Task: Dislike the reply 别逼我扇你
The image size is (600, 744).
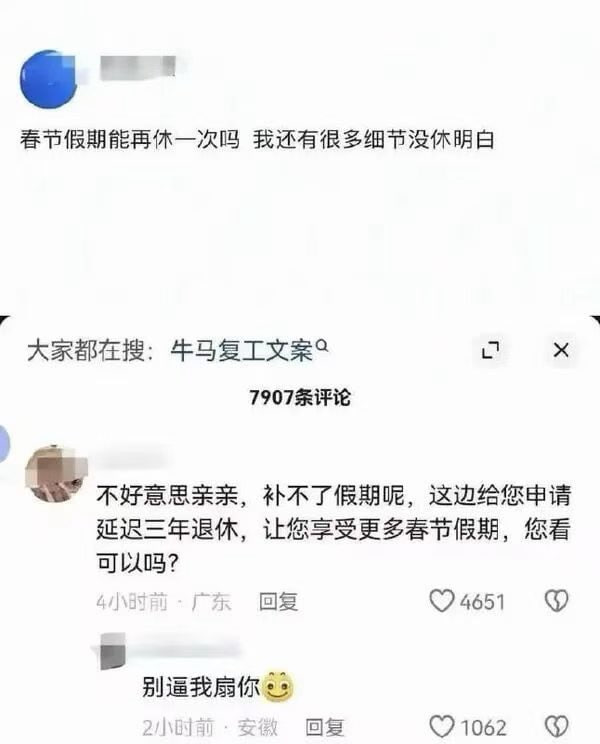Action: 557,726
